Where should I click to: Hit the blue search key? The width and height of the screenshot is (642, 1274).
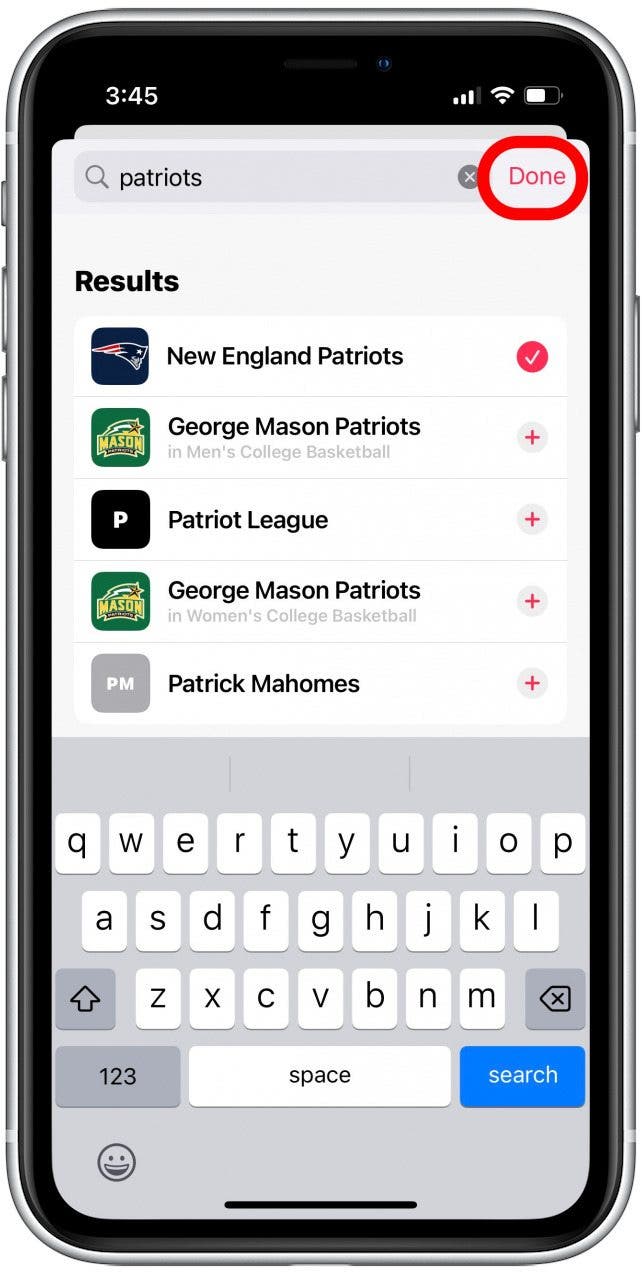[522, 1076]
